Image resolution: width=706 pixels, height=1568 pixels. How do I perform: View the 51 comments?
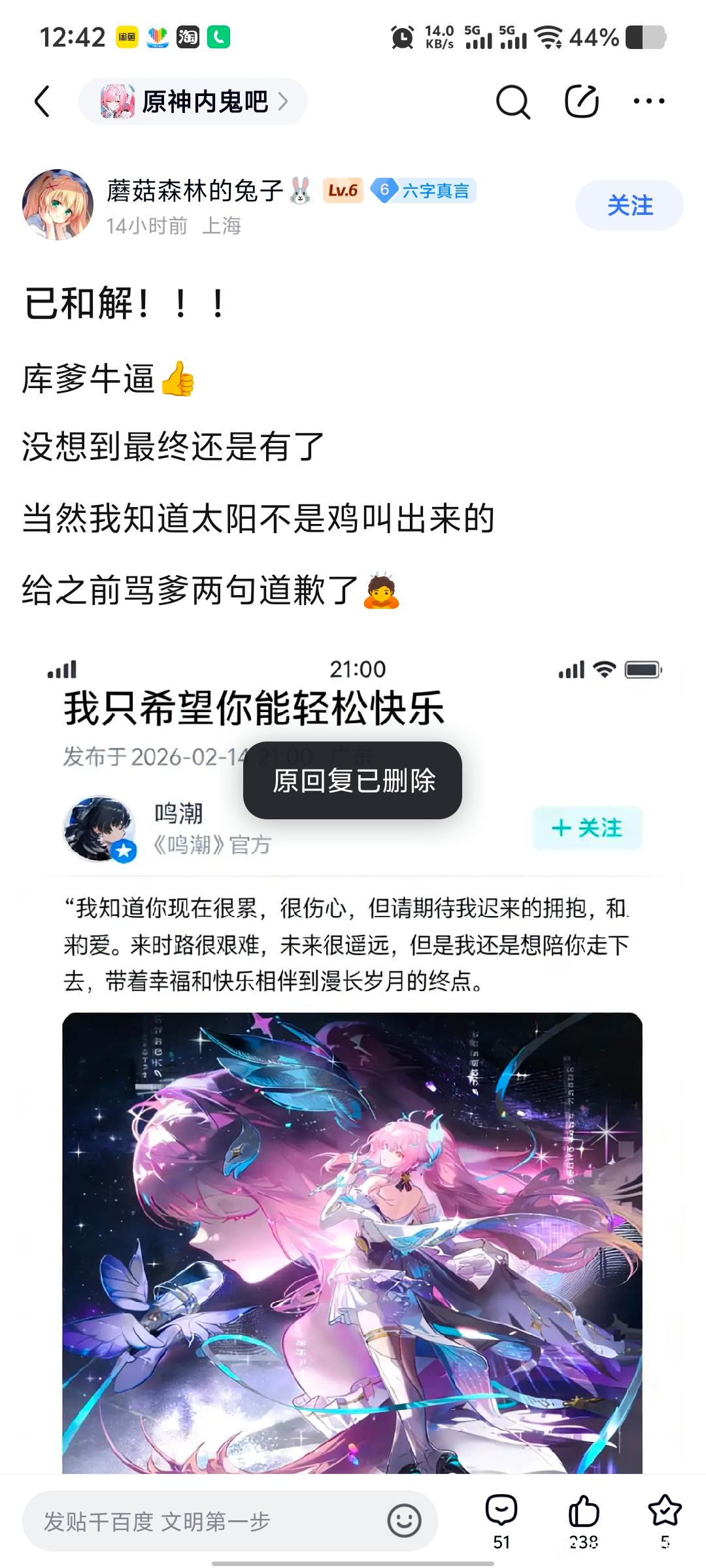click(x=501, y=1522)
